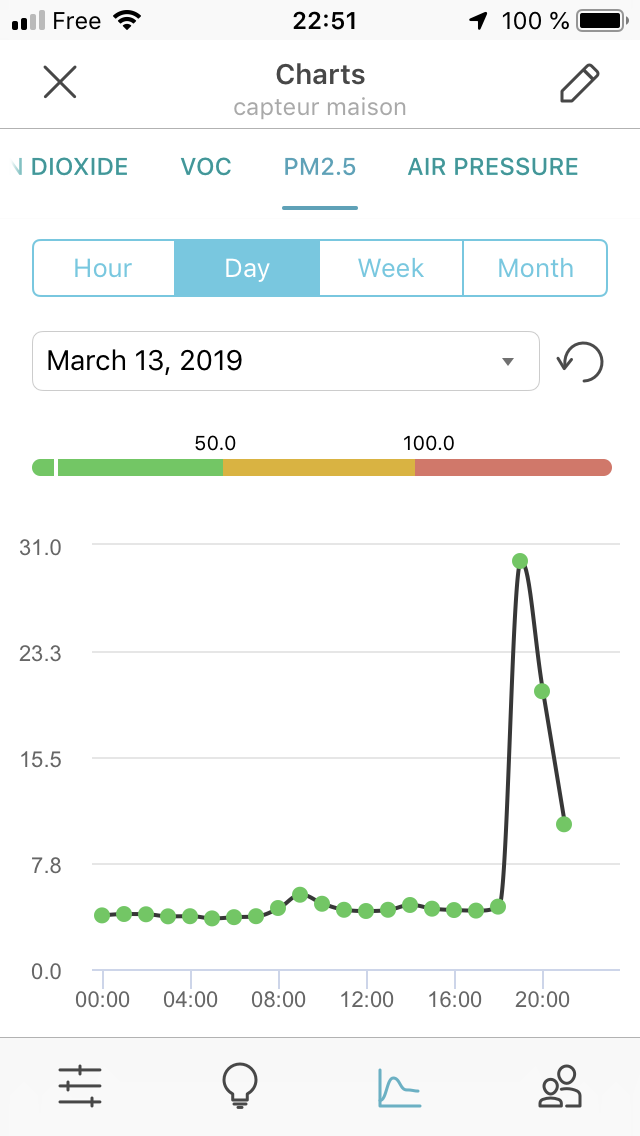
Task: Switch chart to Week view
Action: [391, 268]
